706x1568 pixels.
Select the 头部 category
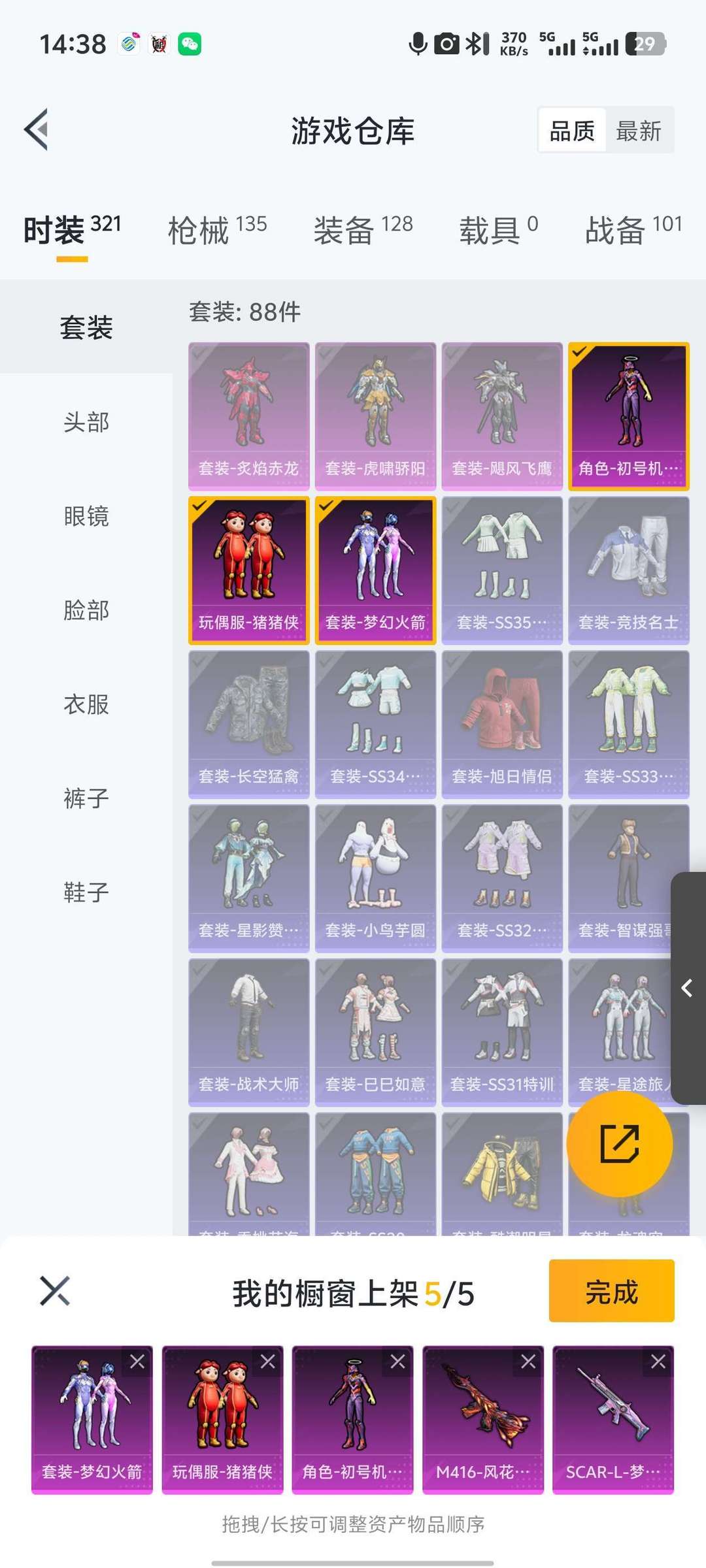tap(86, 422)
